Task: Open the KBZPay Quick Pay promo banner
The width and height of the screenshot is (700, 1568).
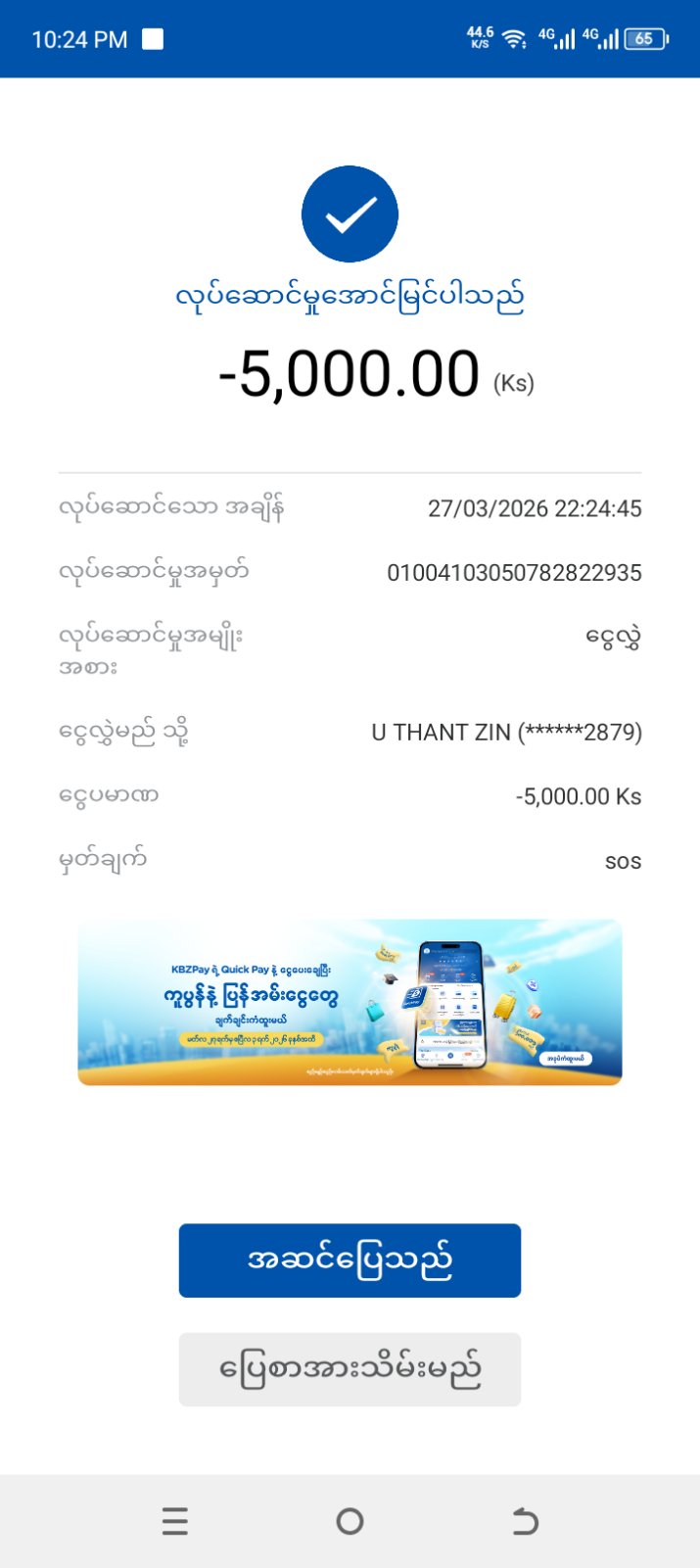Action: pos(350,1002)
